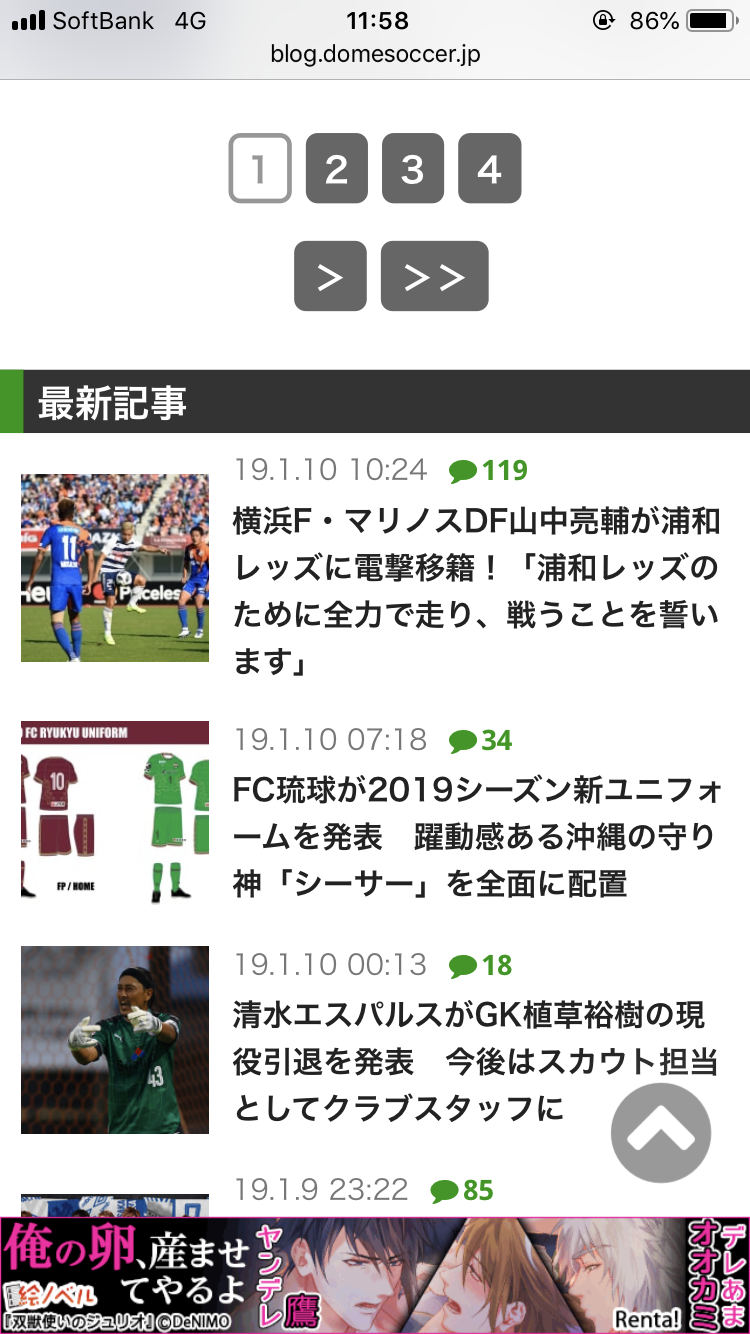750x1334 pixels.
Task: Return to top with the up-arrow button
Action: (661, 1133)
